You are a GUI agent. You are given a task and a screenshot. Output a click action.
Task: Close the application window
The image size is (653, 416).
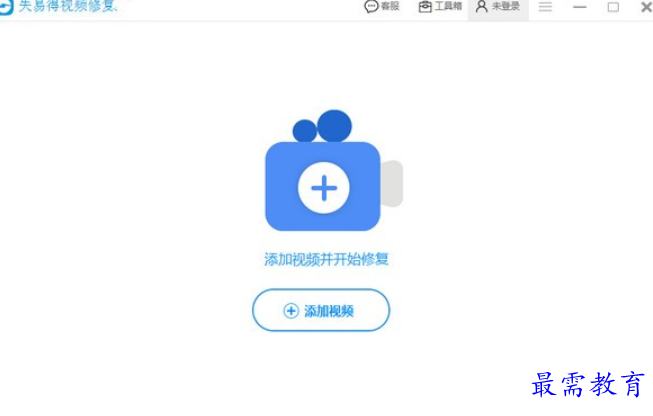point(645,7)
